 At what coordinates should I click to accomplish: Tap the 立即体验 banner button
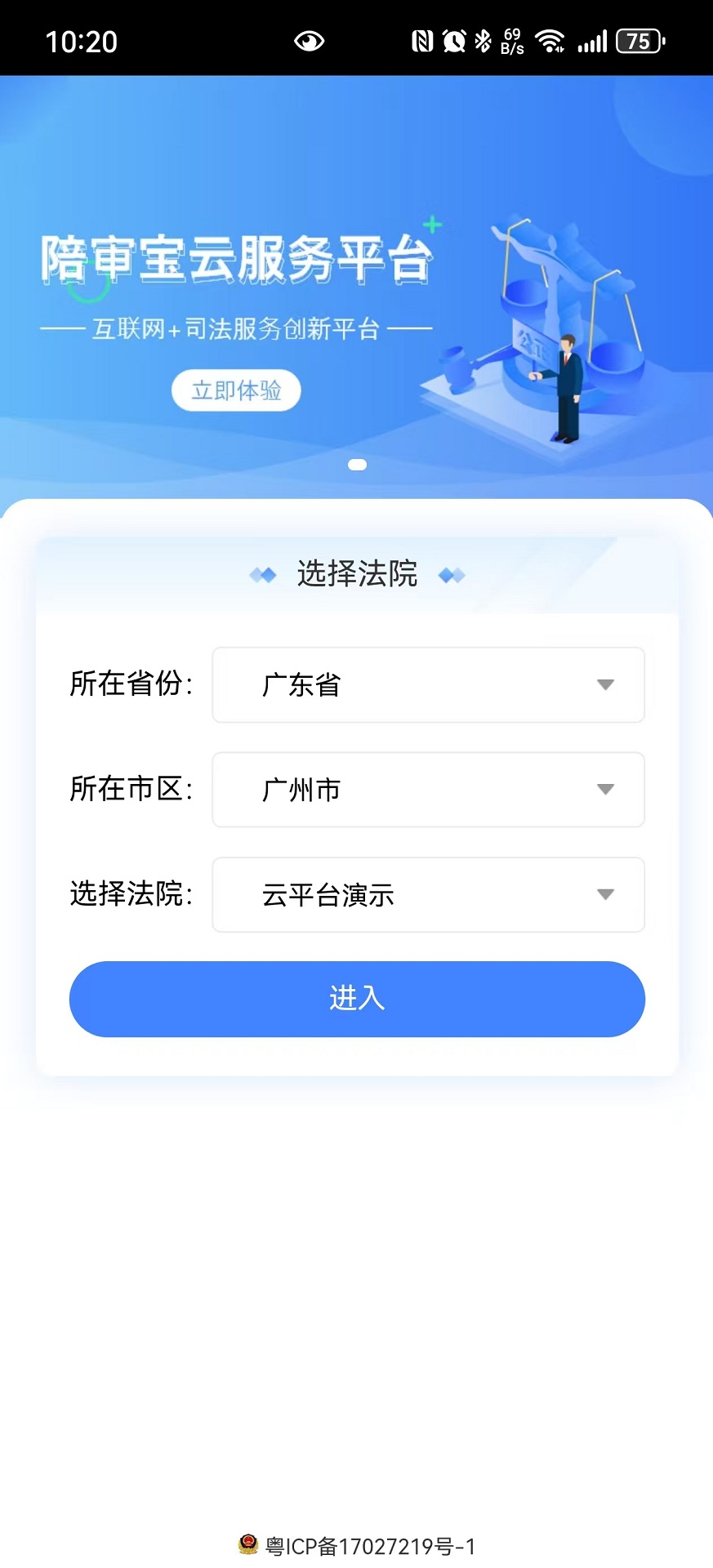[x=236, y=390]
